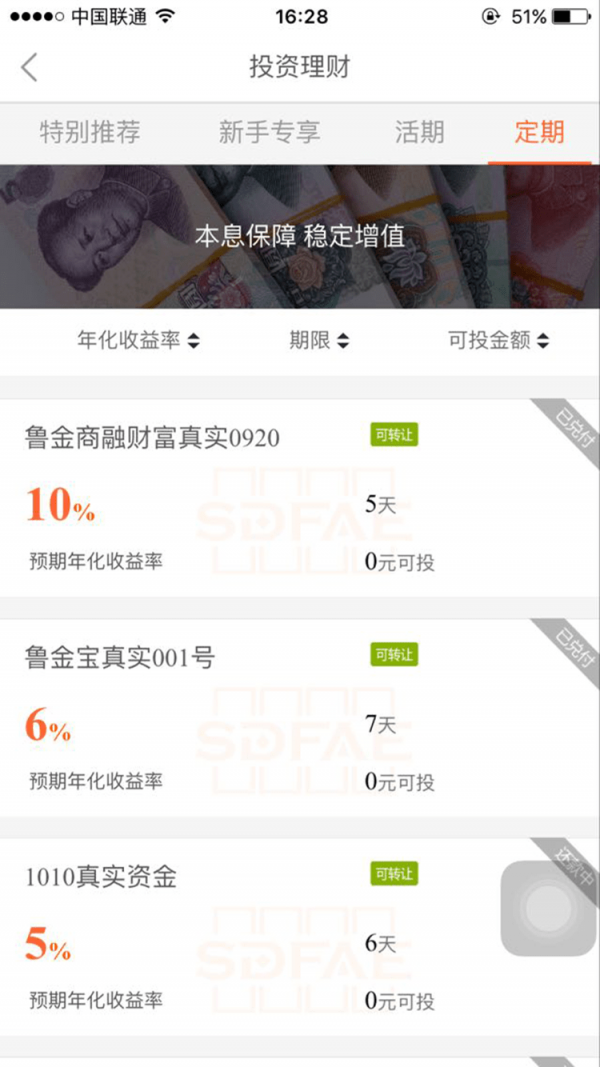The height and width of the screenshot is (1067, 600).
Task: Switch to the 特别推荐 tab
Action: [x=90, y=132]
